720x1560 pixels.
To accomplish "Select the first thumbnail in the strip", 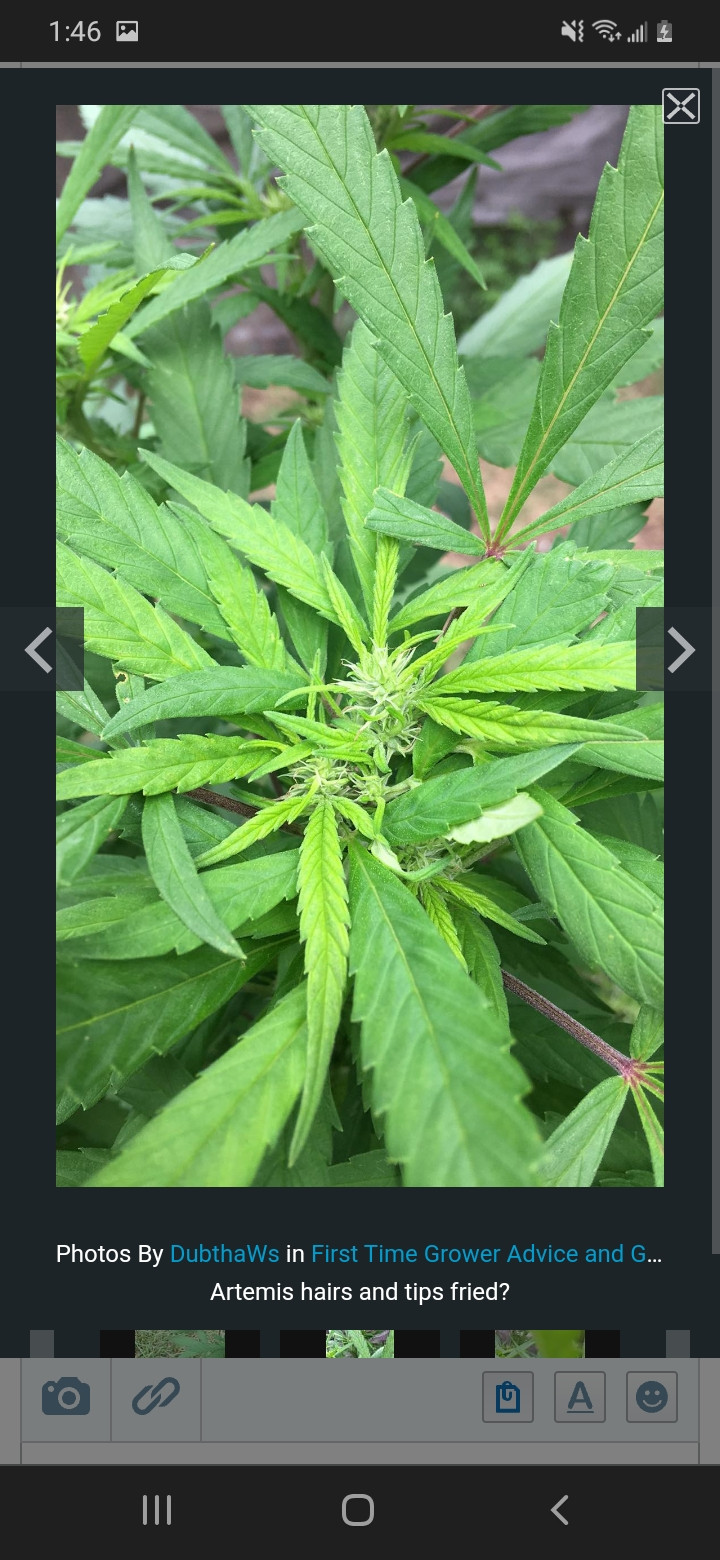I will 180,1343.
